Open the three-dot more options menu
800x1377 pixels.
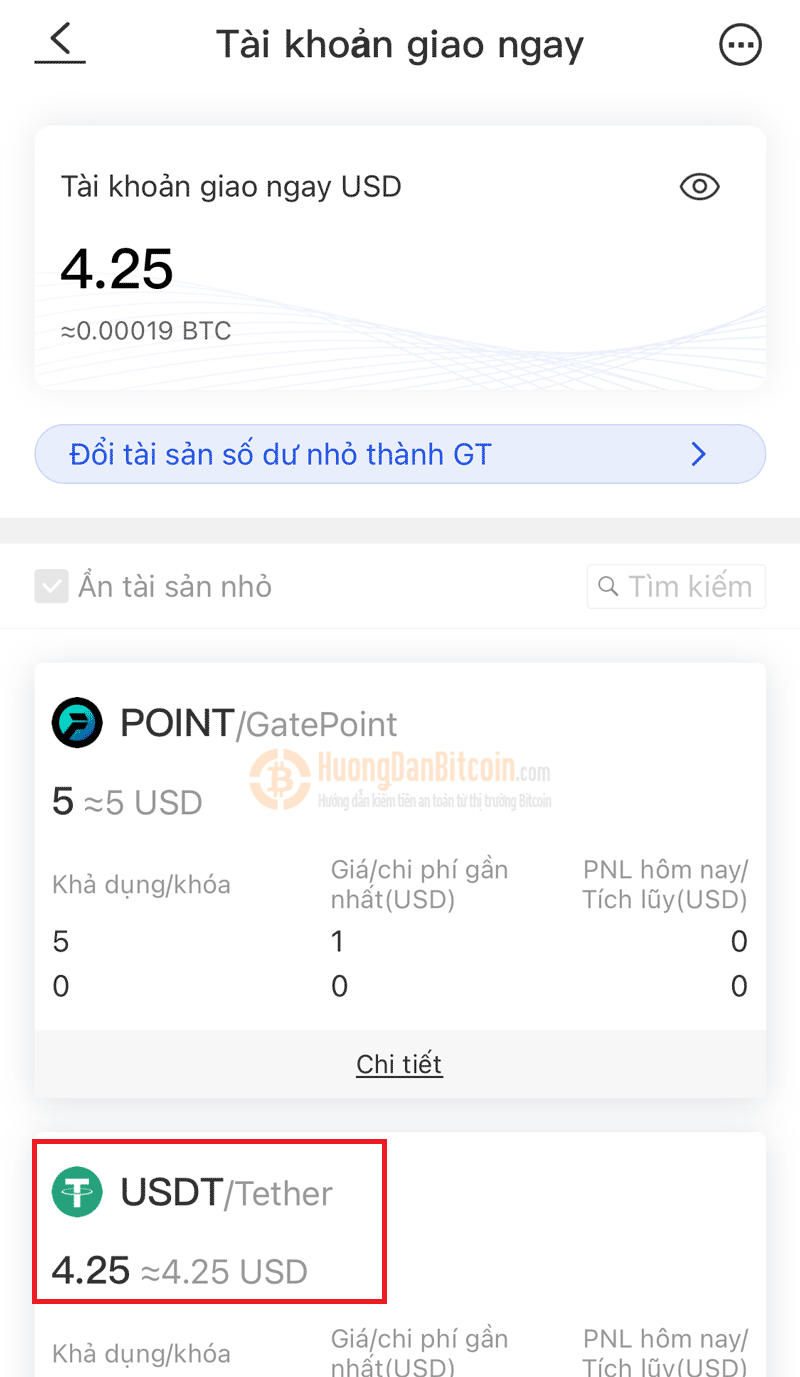[740, 45]
